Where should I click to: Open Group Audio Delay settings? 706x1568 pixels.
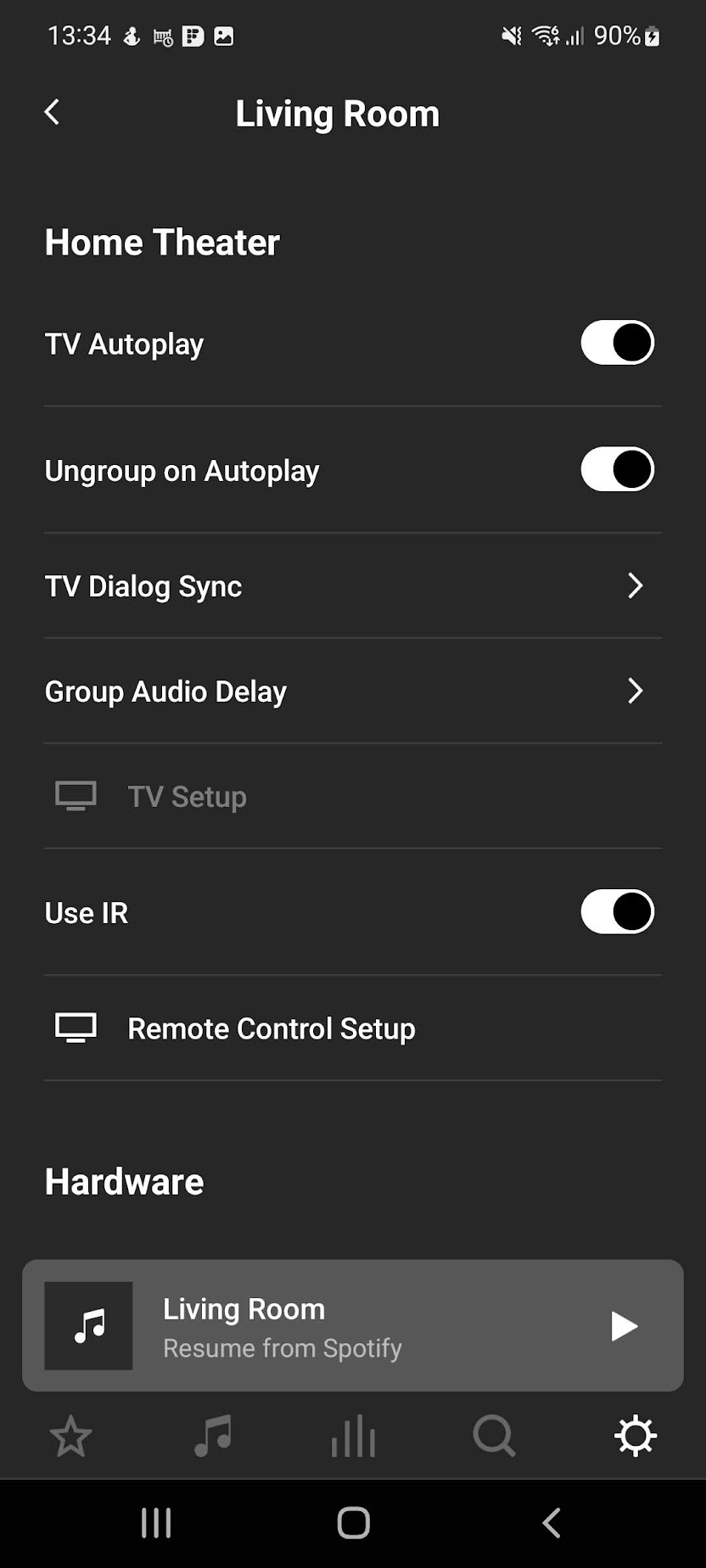(353, 692)
